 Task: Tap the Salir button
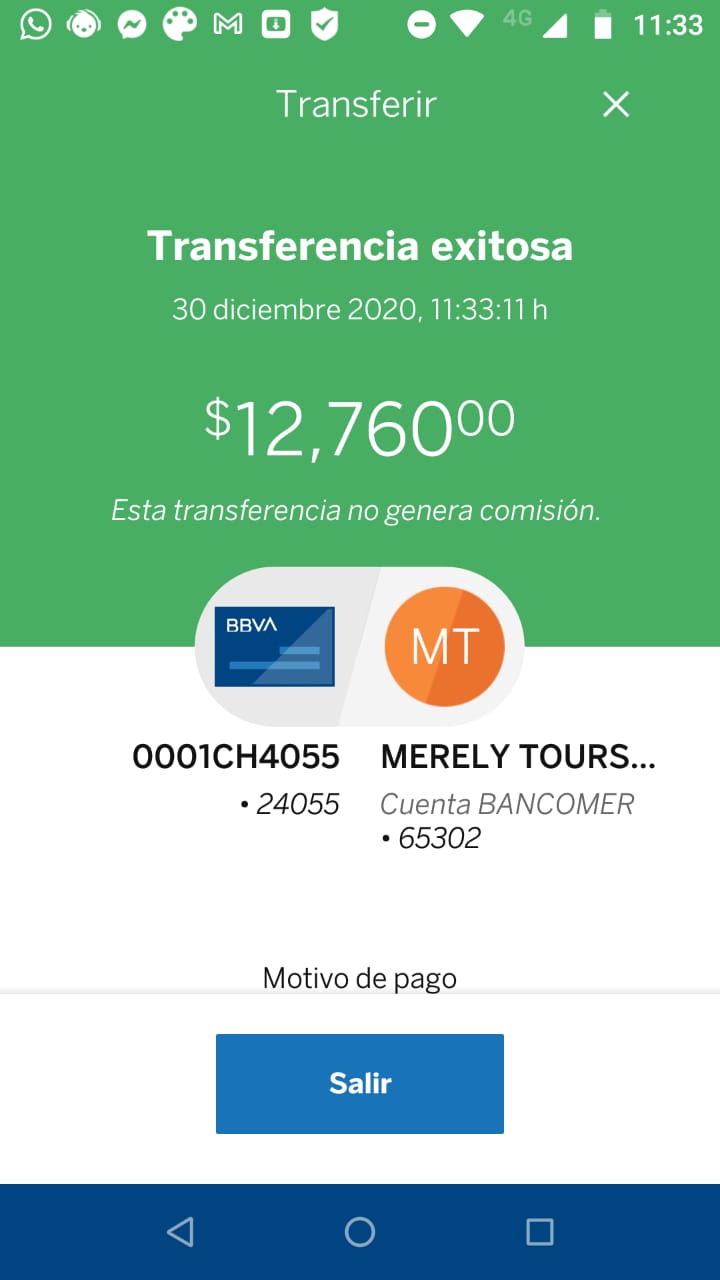click(x=360, y=1084)
